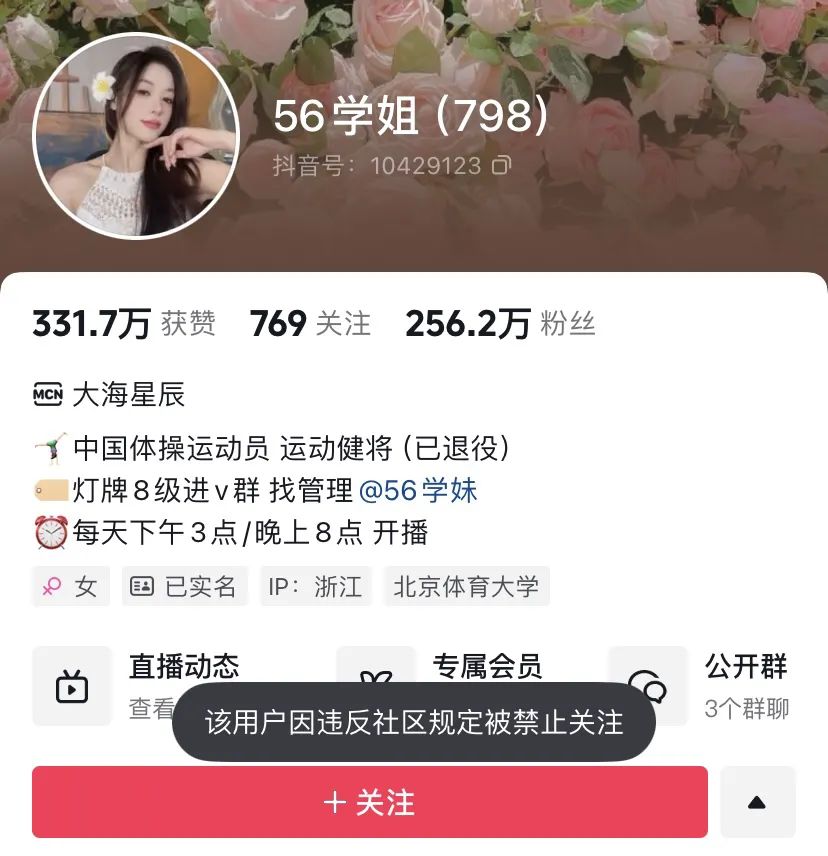Open the @56学妹 mention link
The height and width of the screenshot is (856, 828).
[x=417, y=490]
